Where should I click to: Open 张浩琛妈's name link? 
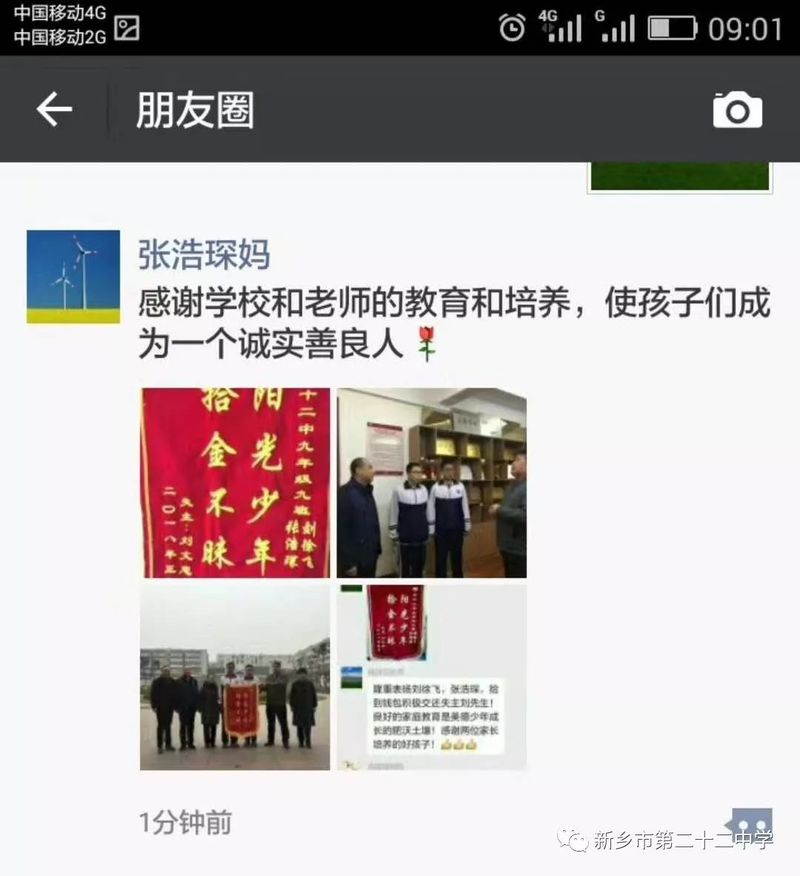[204, 254]
